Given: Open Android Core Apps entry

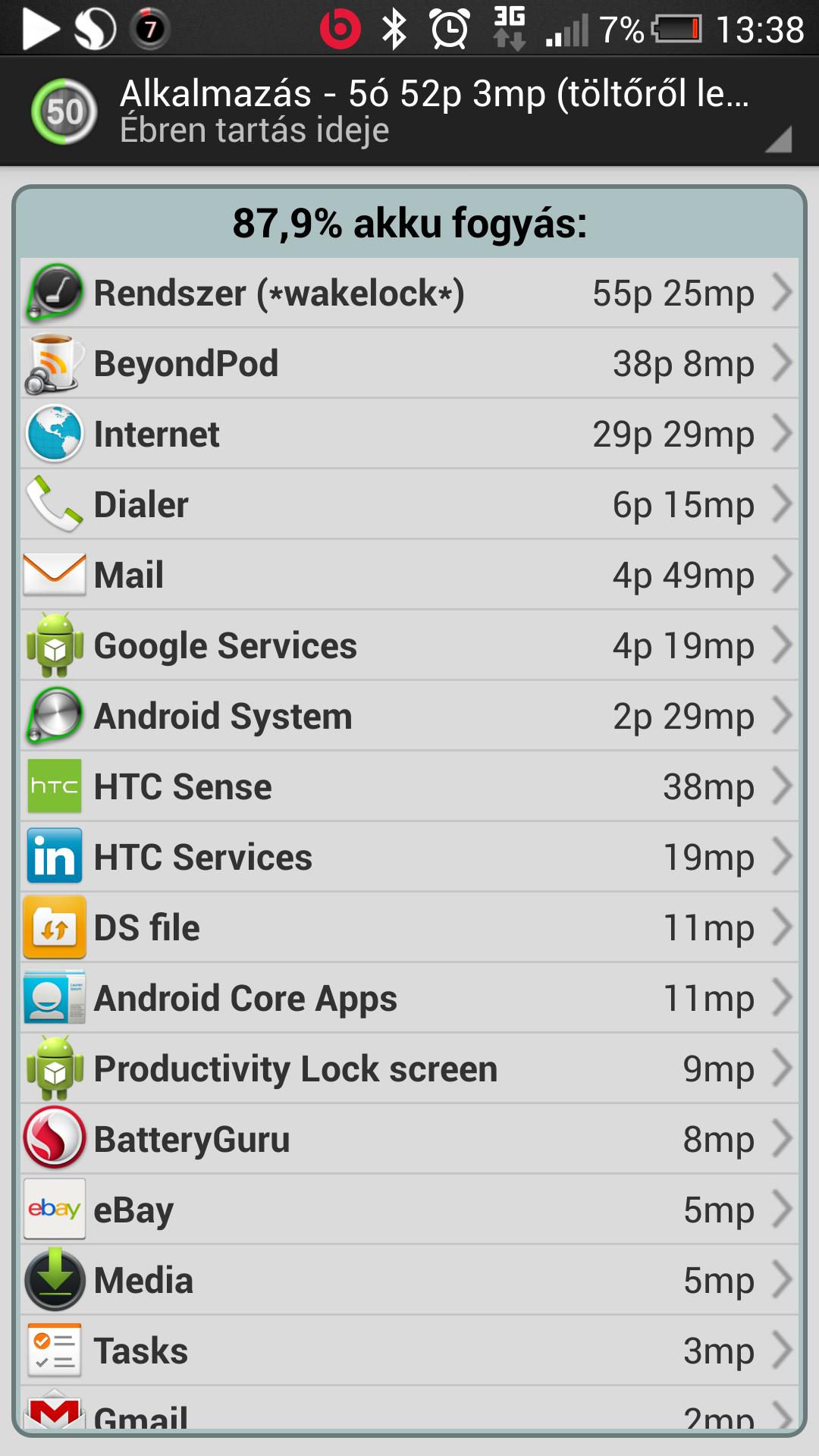Looking at the screenshot, I should pos(409,998).
